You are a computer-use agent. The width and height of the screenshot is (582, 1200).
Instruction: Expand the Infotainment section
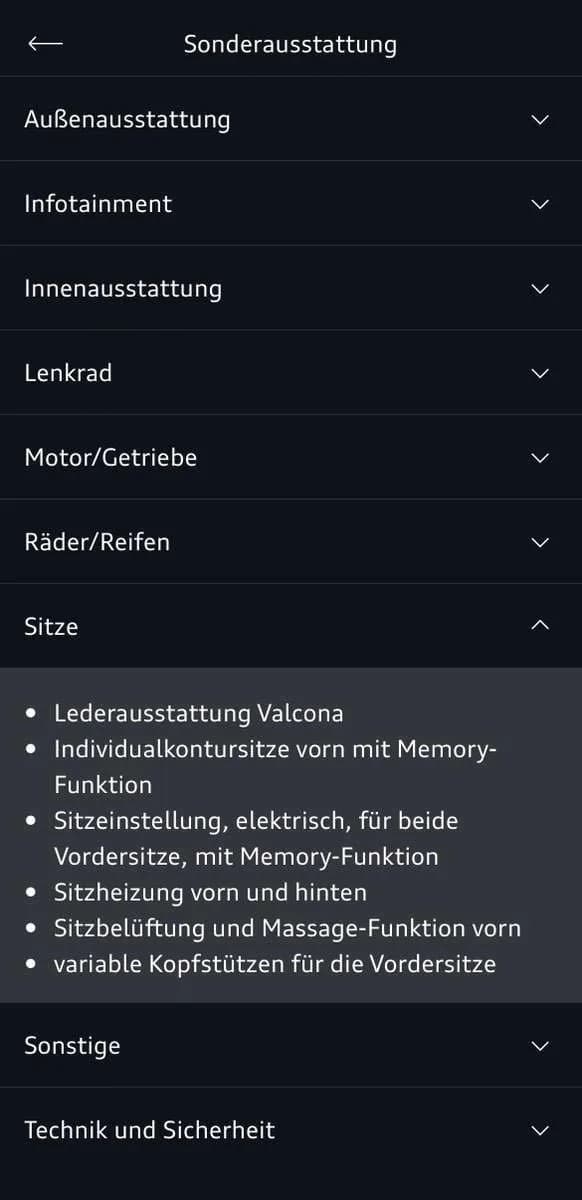(291, 204)
